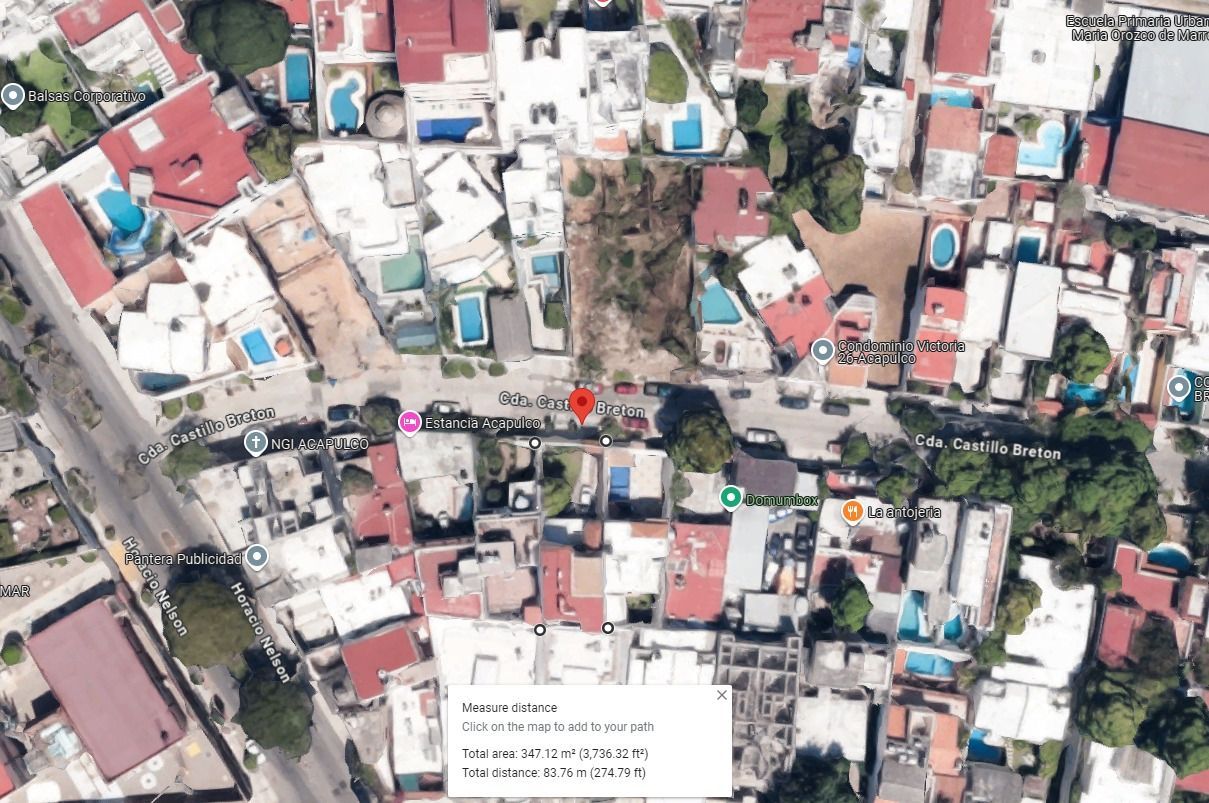Image resolution: width=1209 pixels, height=803 pixels.
Task: Tap the red dropped pin on Cda. Castillo Breton
Action: [x=583, y=404]
